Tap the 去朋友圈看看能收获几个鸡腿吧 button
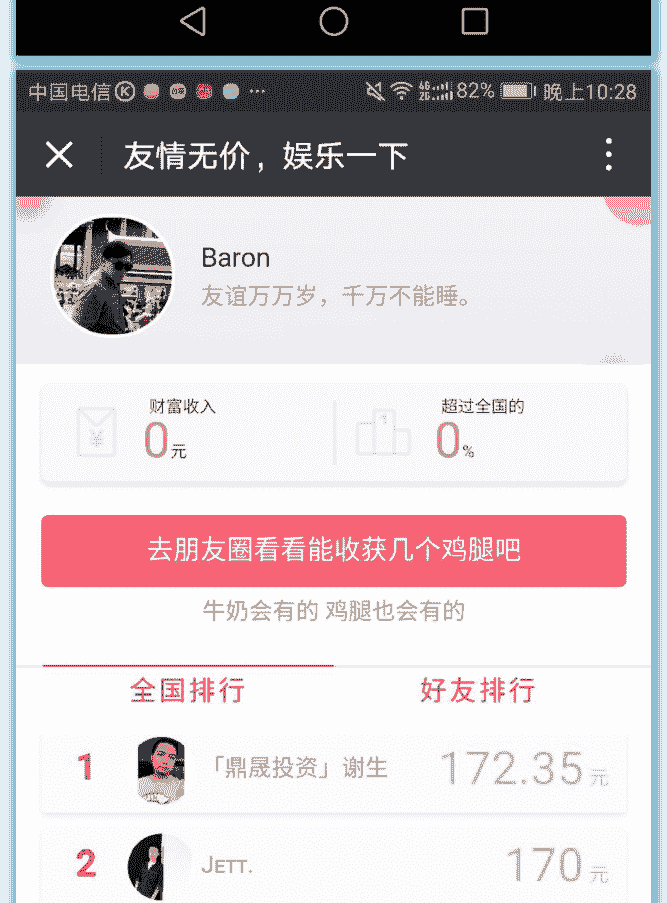667x903 pixels. pos(333,551)
